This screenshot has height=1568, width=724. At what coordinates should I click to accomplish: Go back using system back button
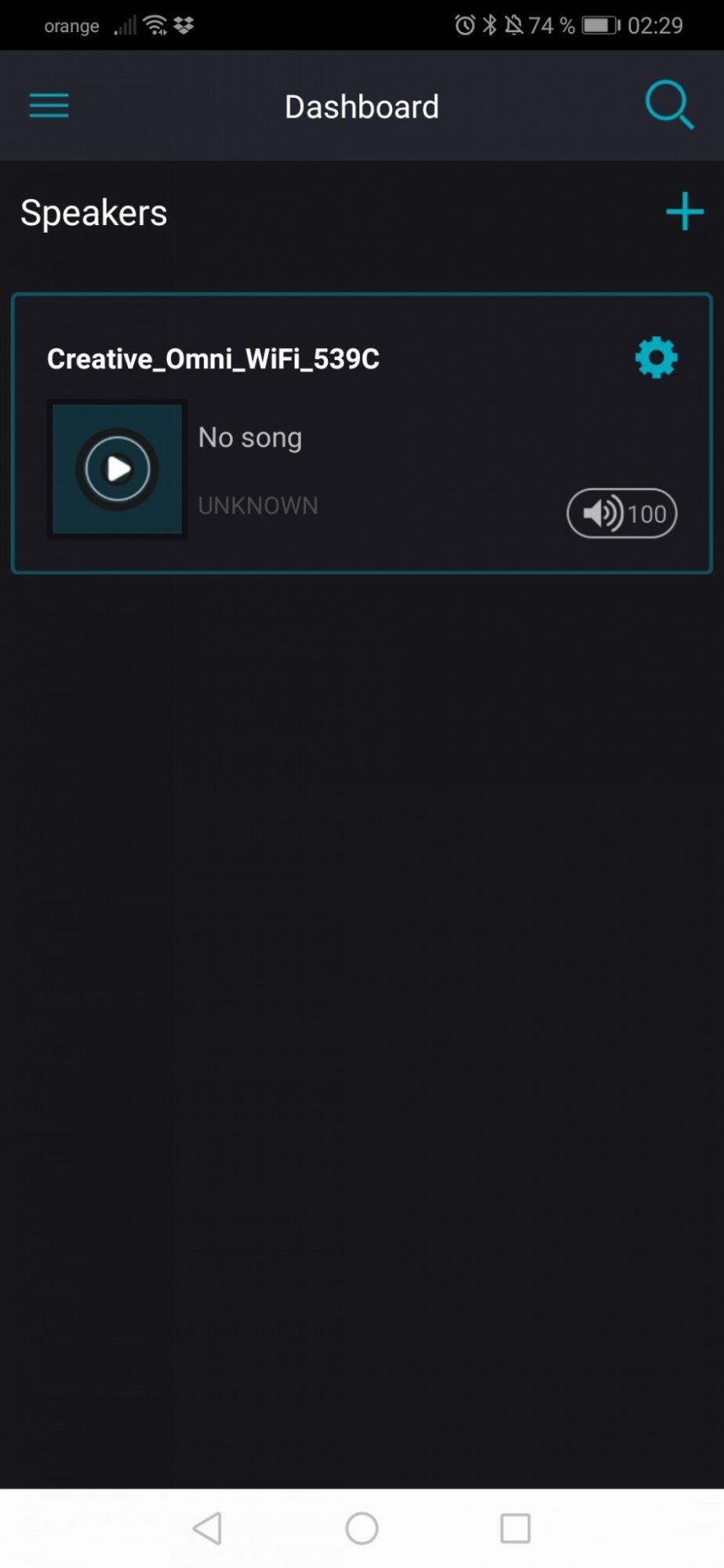tap(208, 1528)
